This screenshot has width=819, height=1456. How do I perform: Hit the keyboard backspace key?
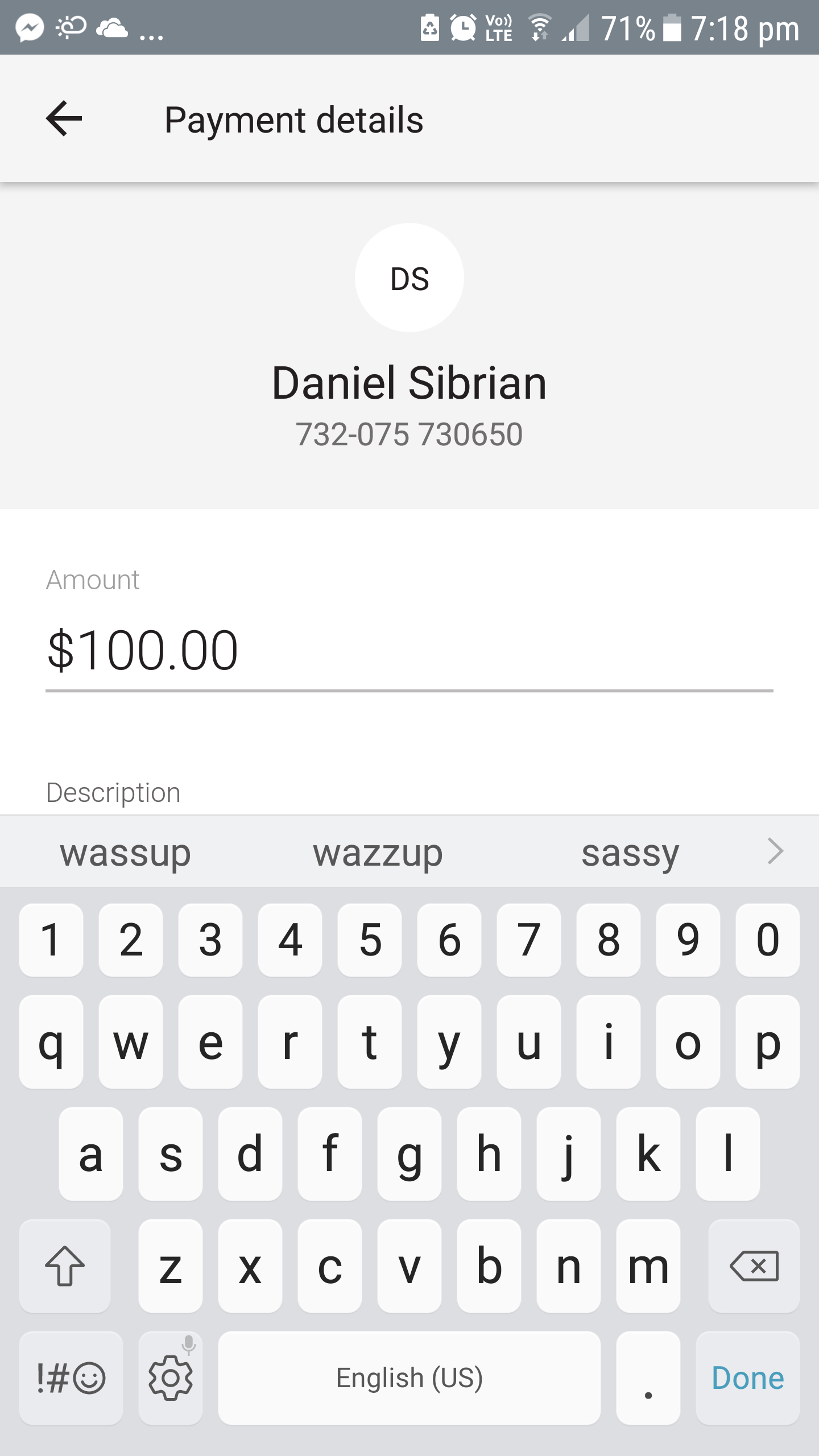[754, 1267]
